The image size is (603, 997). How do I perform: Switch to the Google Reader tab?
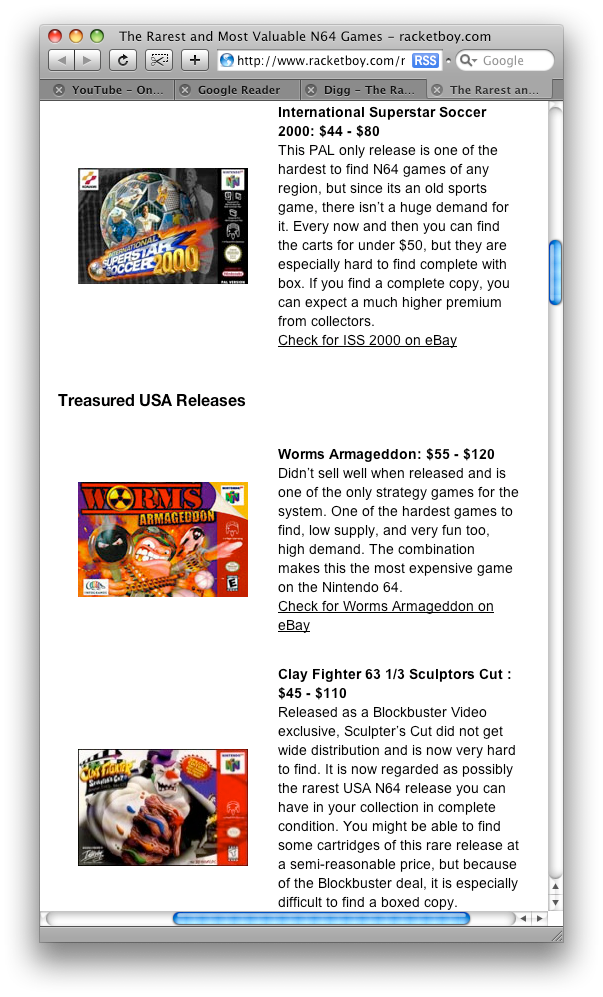238,90
